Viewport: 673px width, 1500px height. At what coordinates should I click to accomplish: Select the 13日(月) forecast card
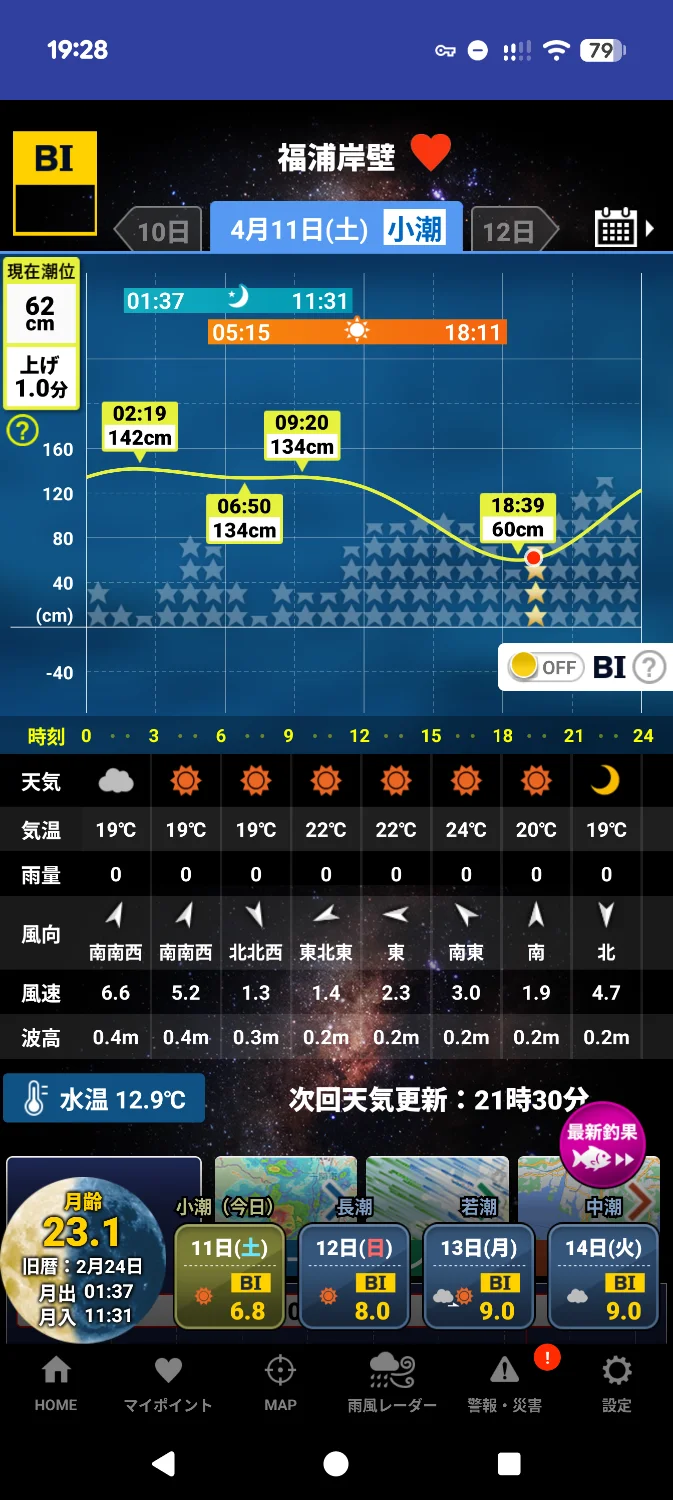479,1277
